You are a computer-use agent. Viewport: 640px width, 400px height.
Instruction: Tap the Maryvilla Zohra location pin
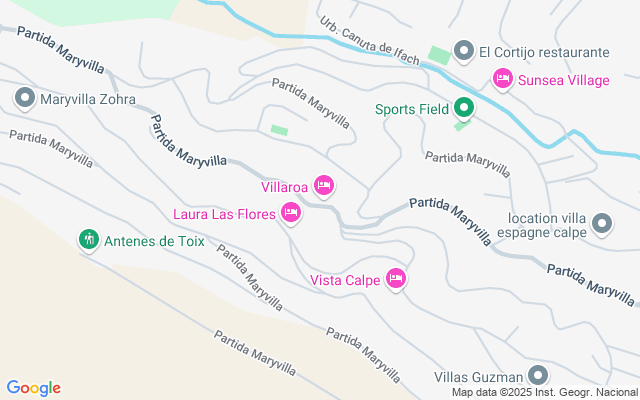(24, 98)
